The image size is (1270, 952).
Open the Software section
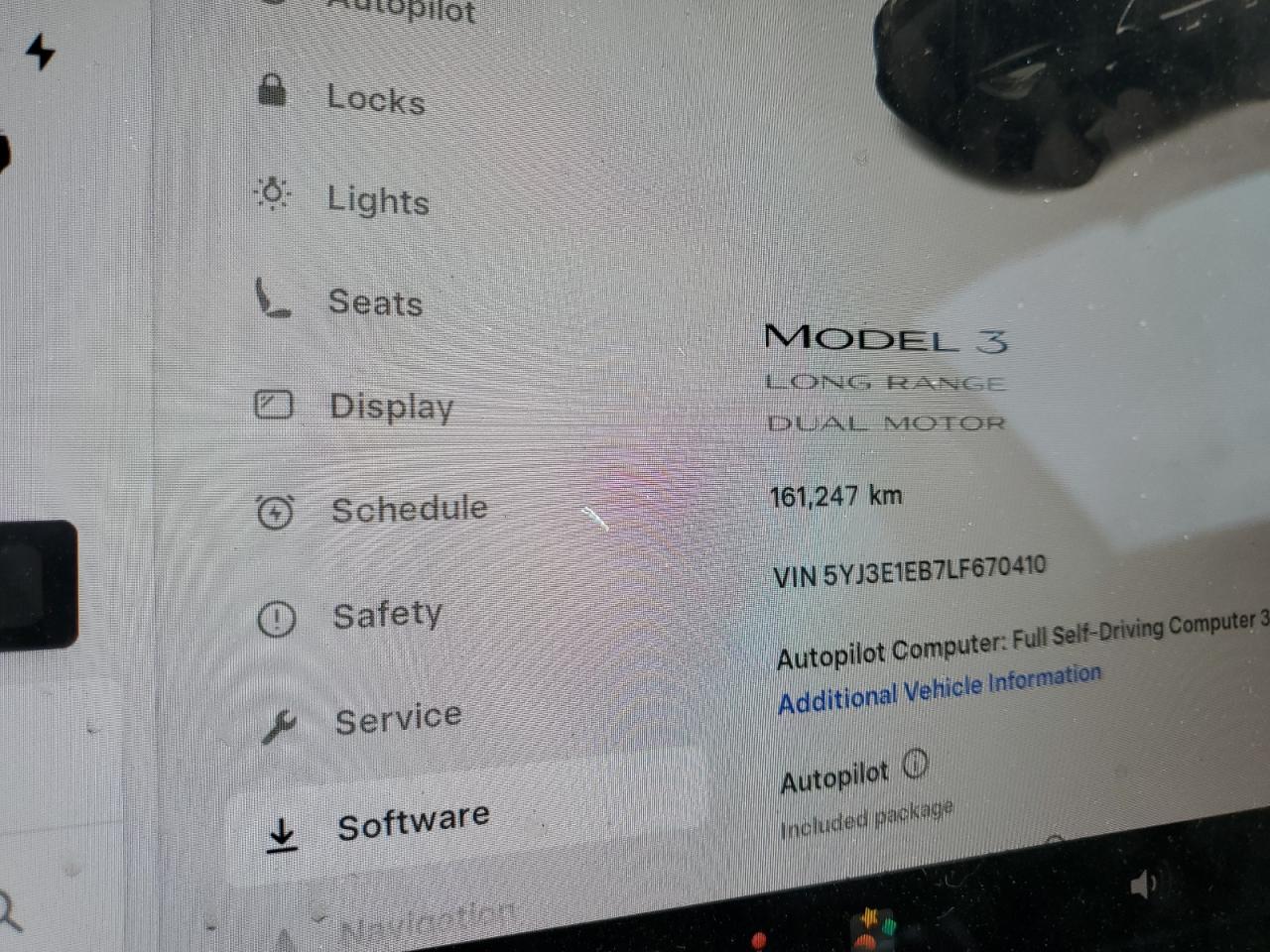coord(412,822)
